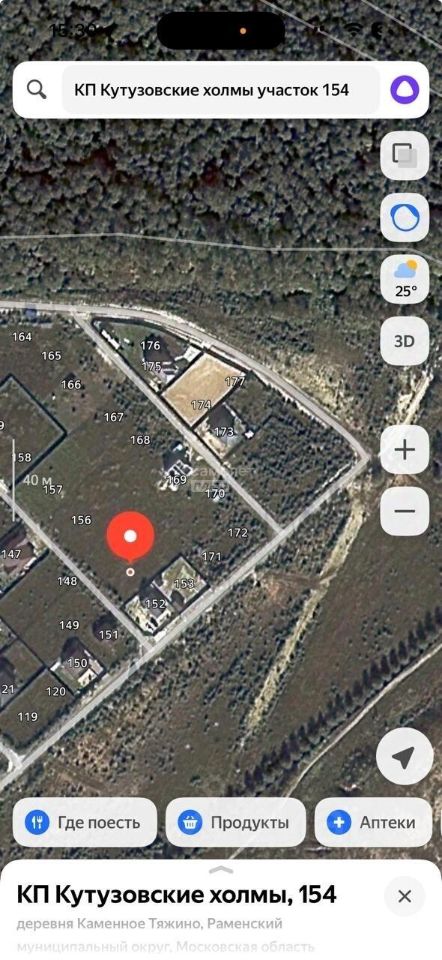Open the Alice voice assistant
This screenshot has height=960, width=442.
405,90
